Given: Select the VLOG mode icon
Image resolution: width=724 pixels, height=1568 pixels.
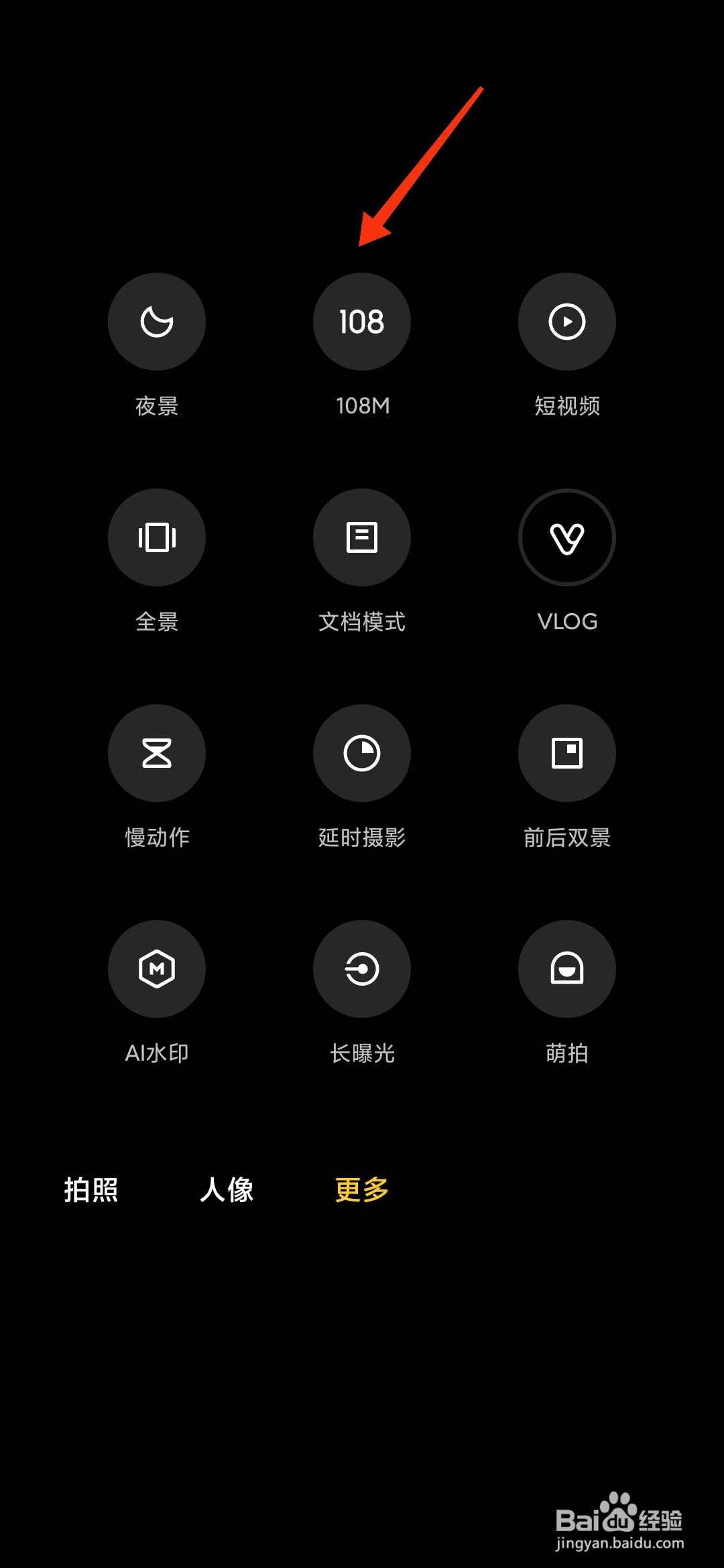Looking at the screenshot, I should click(x=566, y=537).
